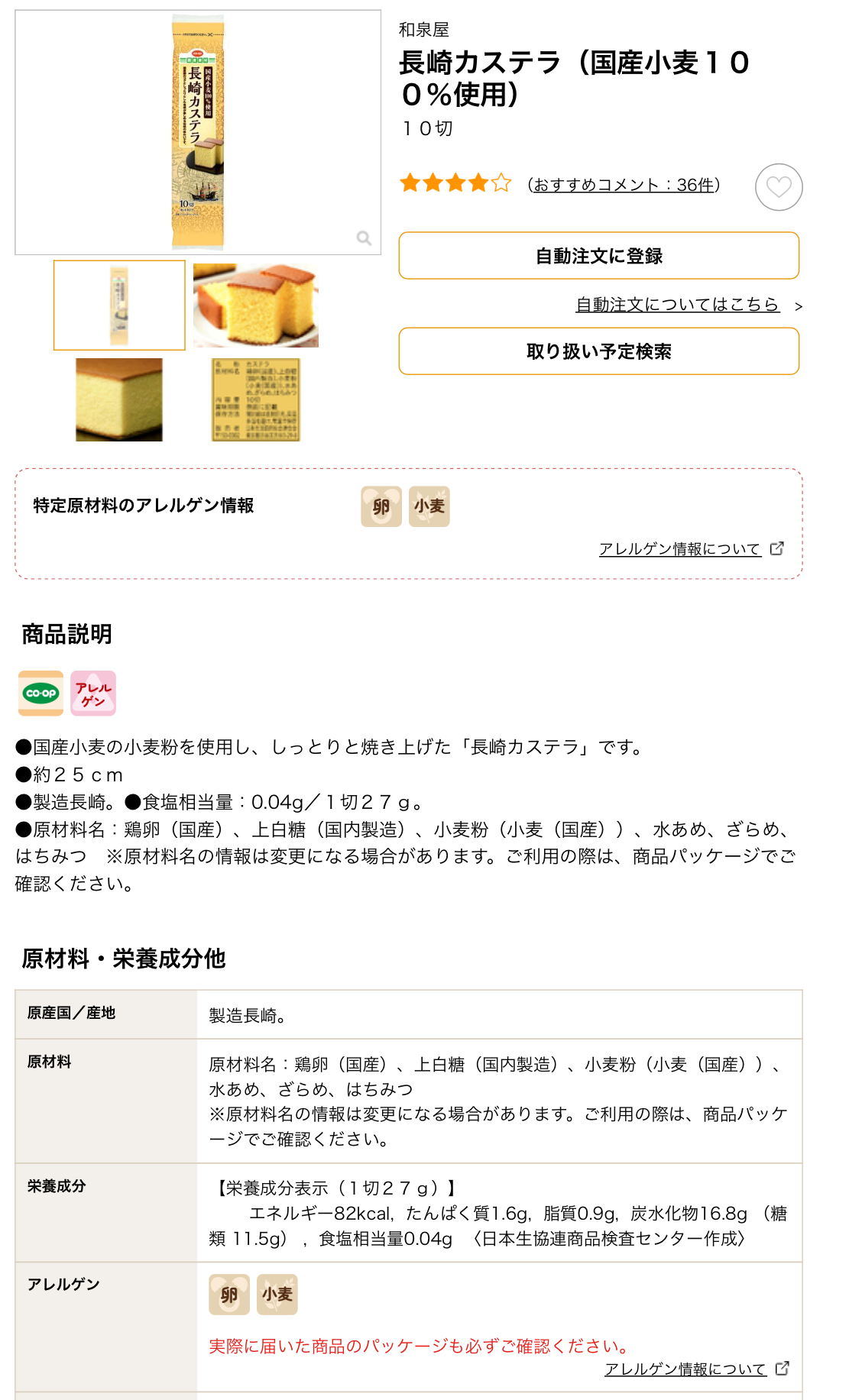Open アレルゲン情報について link in the table
This screenshot has width=849, height=1400.
(x=685, y=1369)
